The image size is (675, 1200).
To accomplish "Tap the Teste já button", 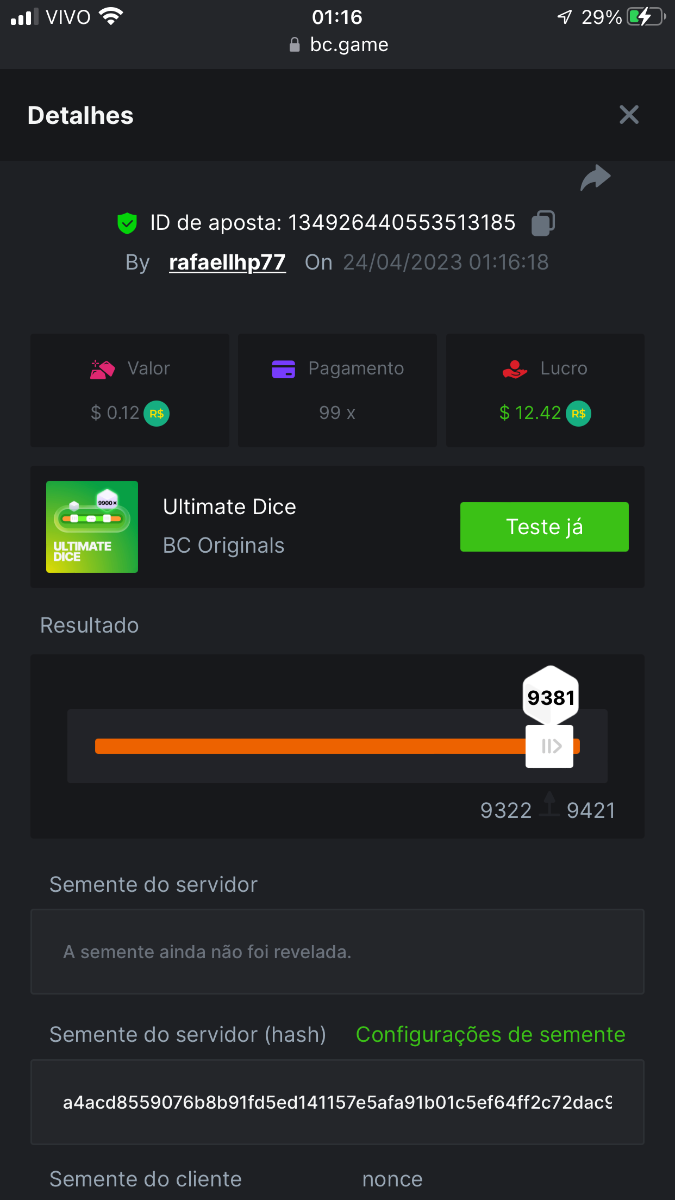I will pyautogui.click(x=544, y=527).
